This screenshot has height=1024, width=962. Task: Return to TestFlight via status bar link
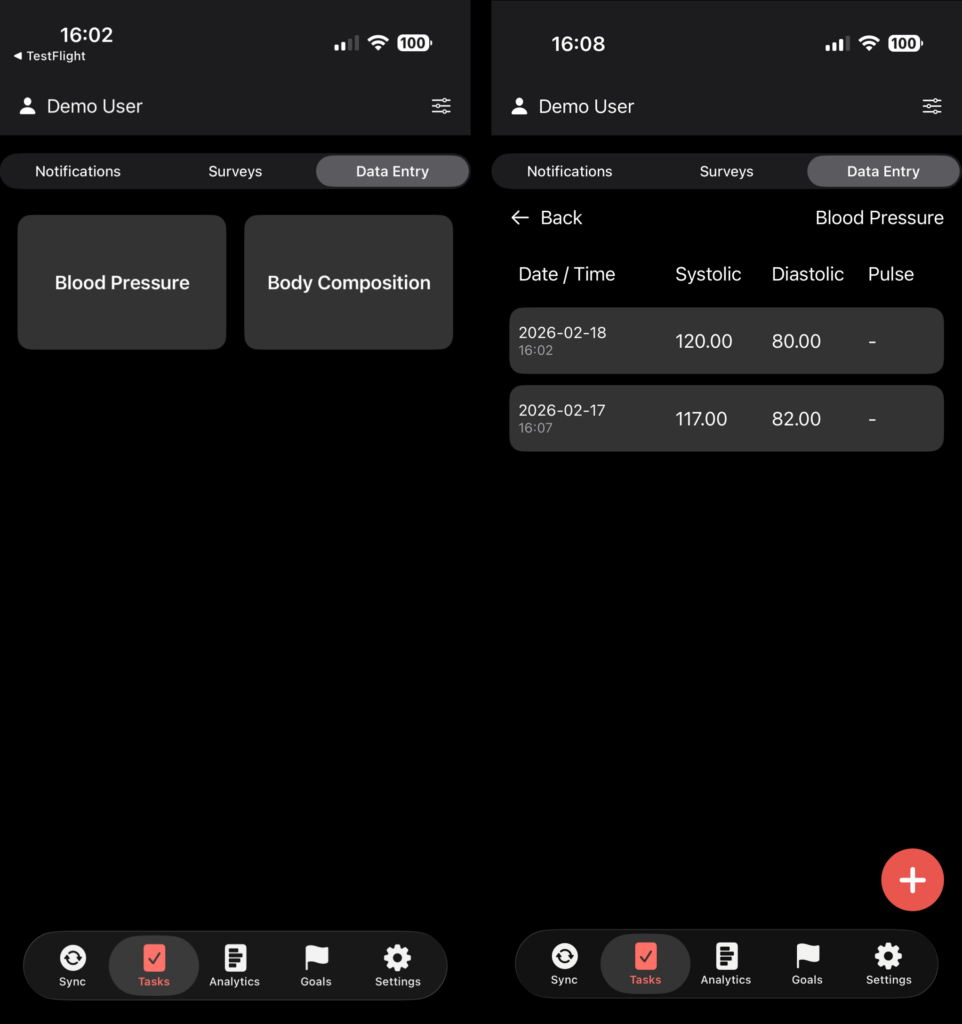(50, 57)
